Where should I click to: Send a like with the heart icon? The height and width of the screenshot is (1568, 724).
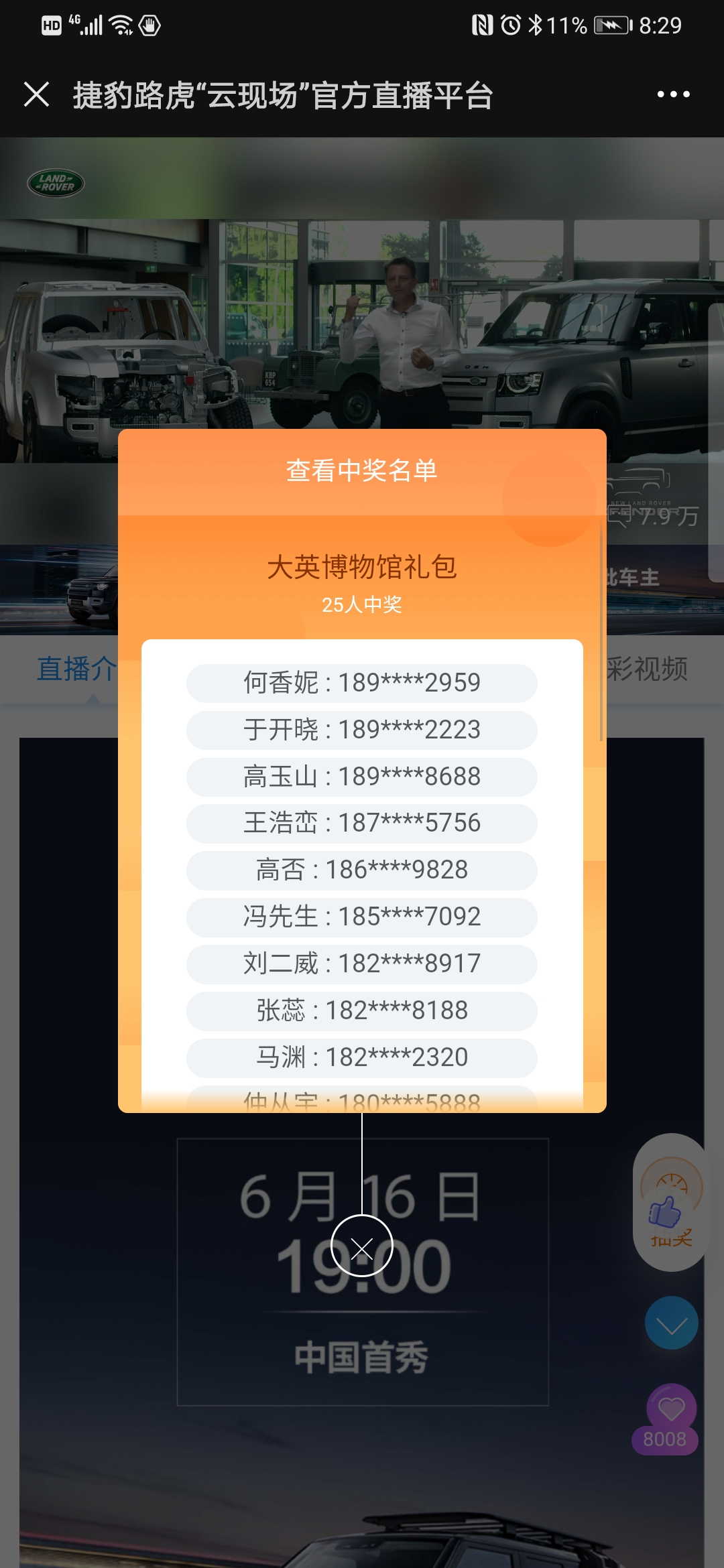pos(671,1409)
